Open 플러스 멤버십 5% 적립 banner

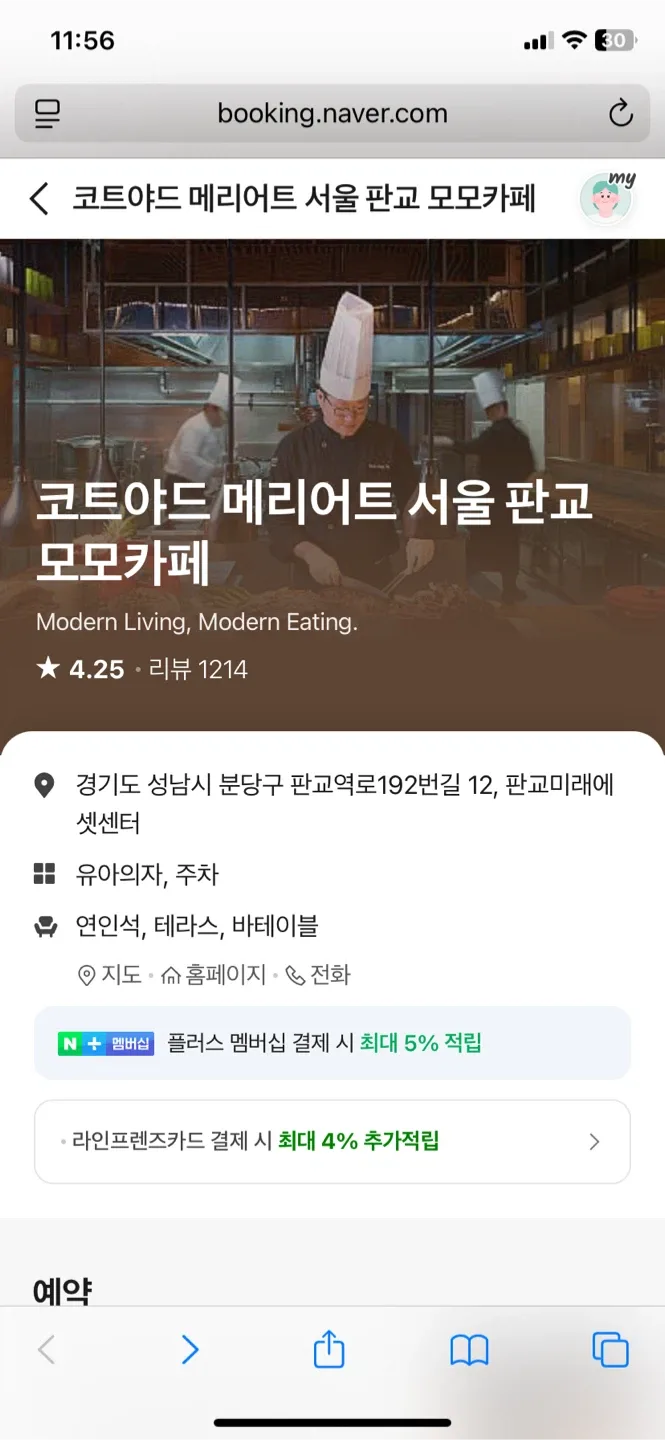(x=332, y=1043)
